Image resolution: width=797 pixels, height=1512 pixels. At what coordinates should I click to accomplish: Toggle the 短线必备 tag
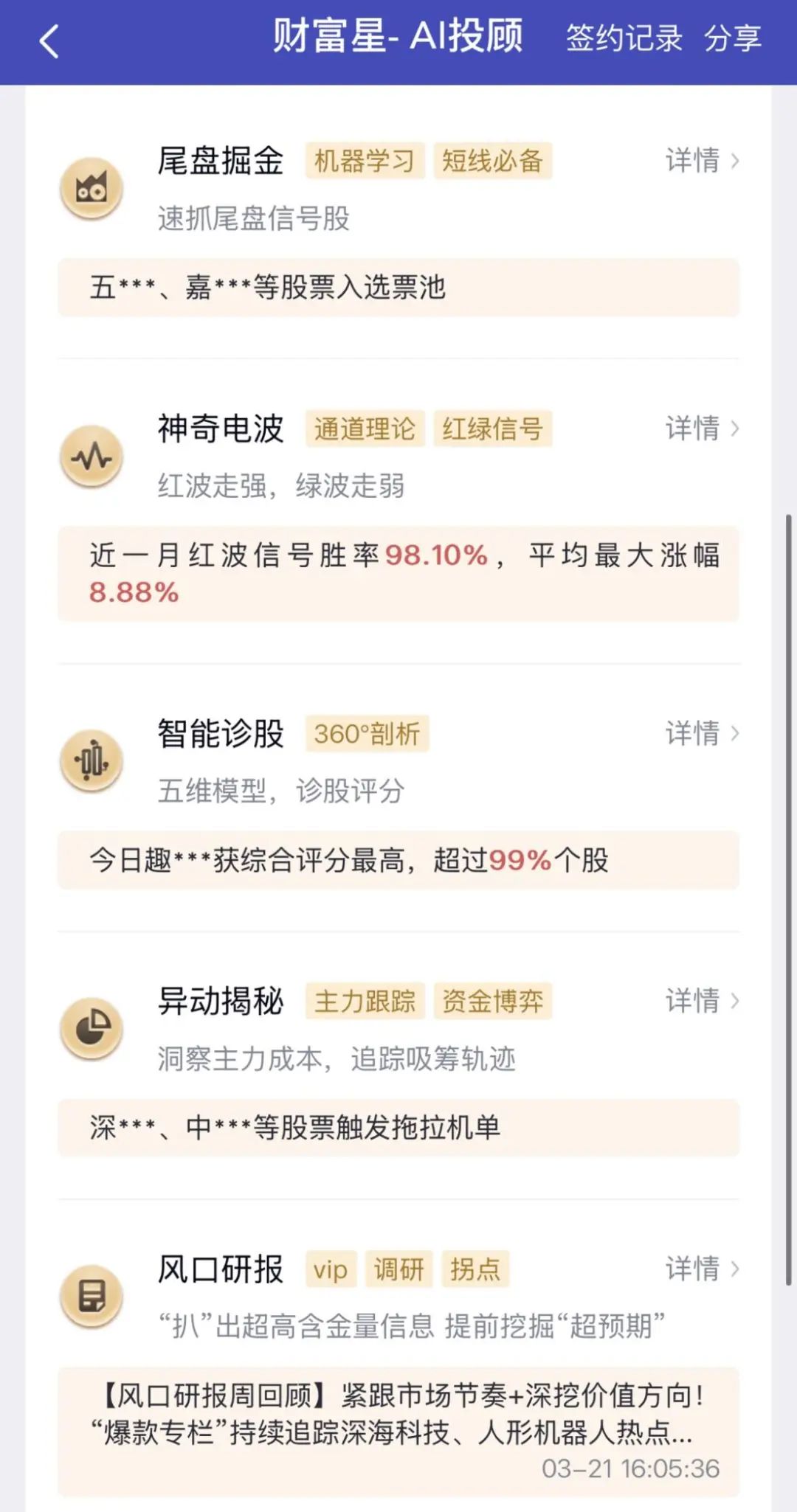[494, 161]
